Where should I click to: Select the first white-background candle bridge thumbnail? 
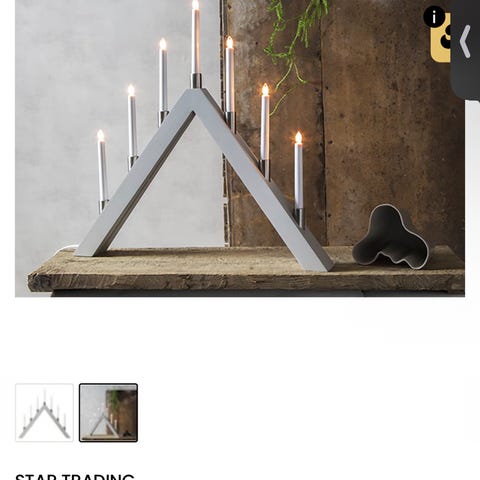pyautogui.click(x=44, y=413)
